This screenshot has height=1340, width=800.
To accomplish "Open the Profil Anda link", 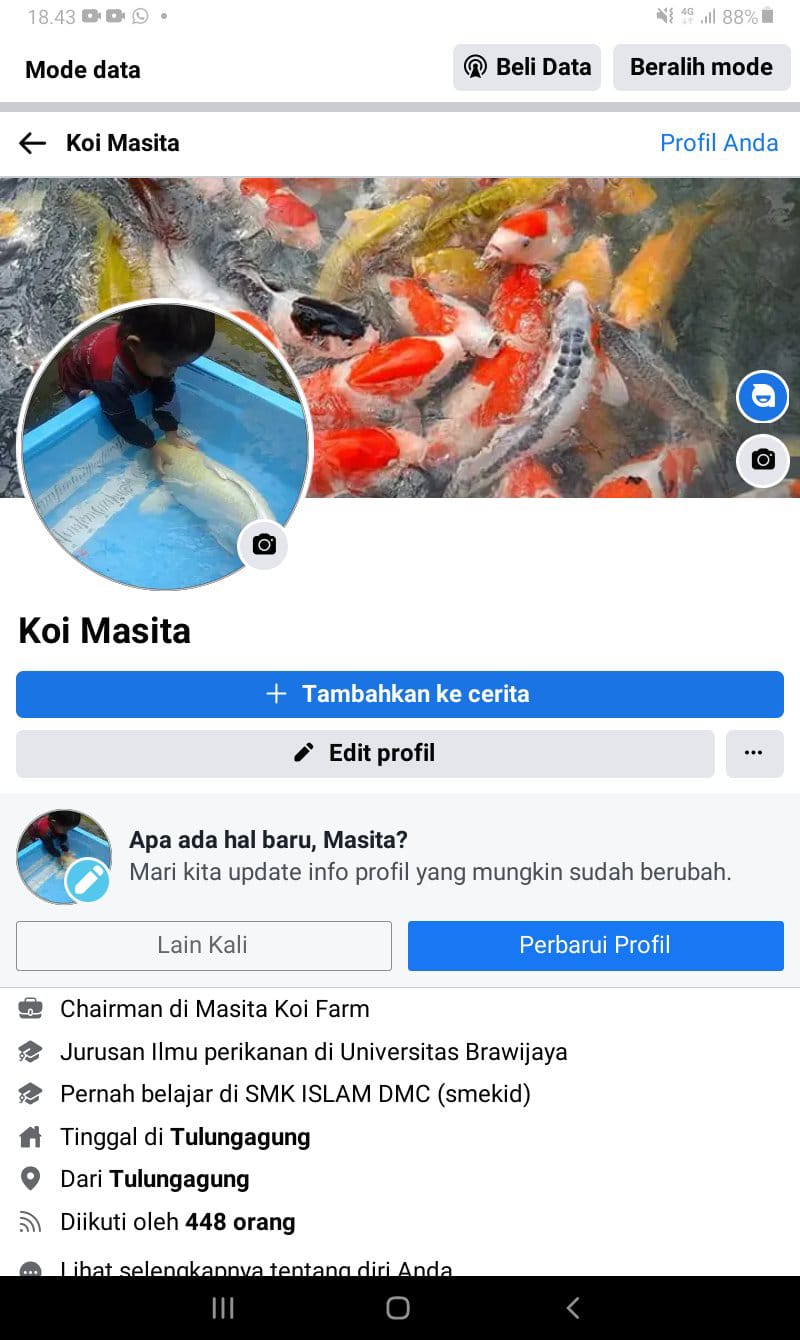I will pos(718,143).
